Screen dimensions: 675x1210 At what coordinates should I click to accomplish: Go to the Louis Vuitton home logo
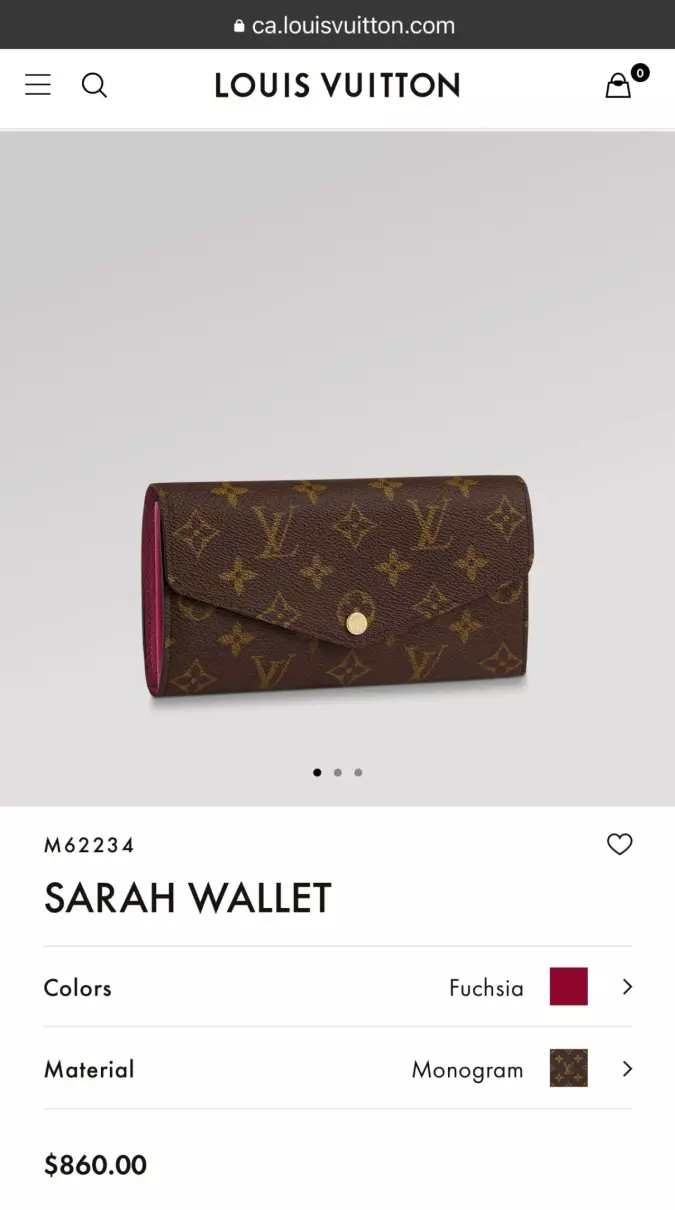coord(337,85)
